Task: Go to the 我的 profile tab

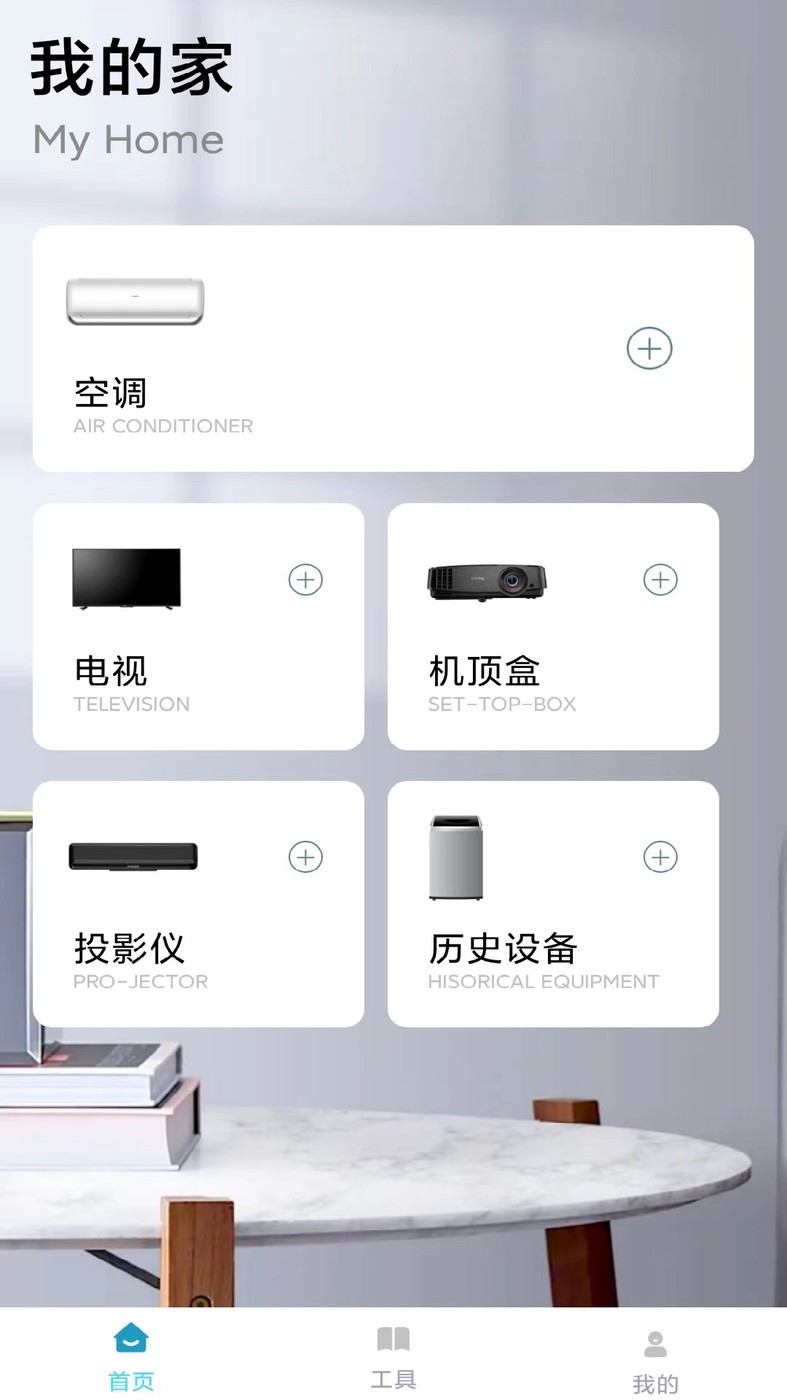Action: pyautogui.click(x=655, y=1358)
